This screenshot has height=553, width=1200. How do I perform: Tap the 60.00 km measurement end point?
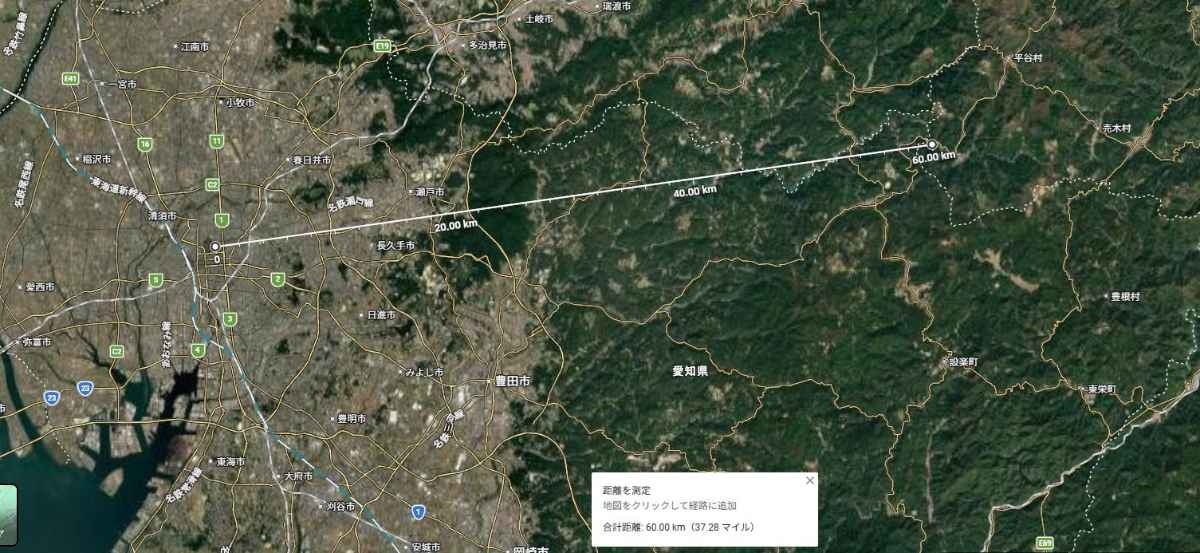click(x=932, y=145)
